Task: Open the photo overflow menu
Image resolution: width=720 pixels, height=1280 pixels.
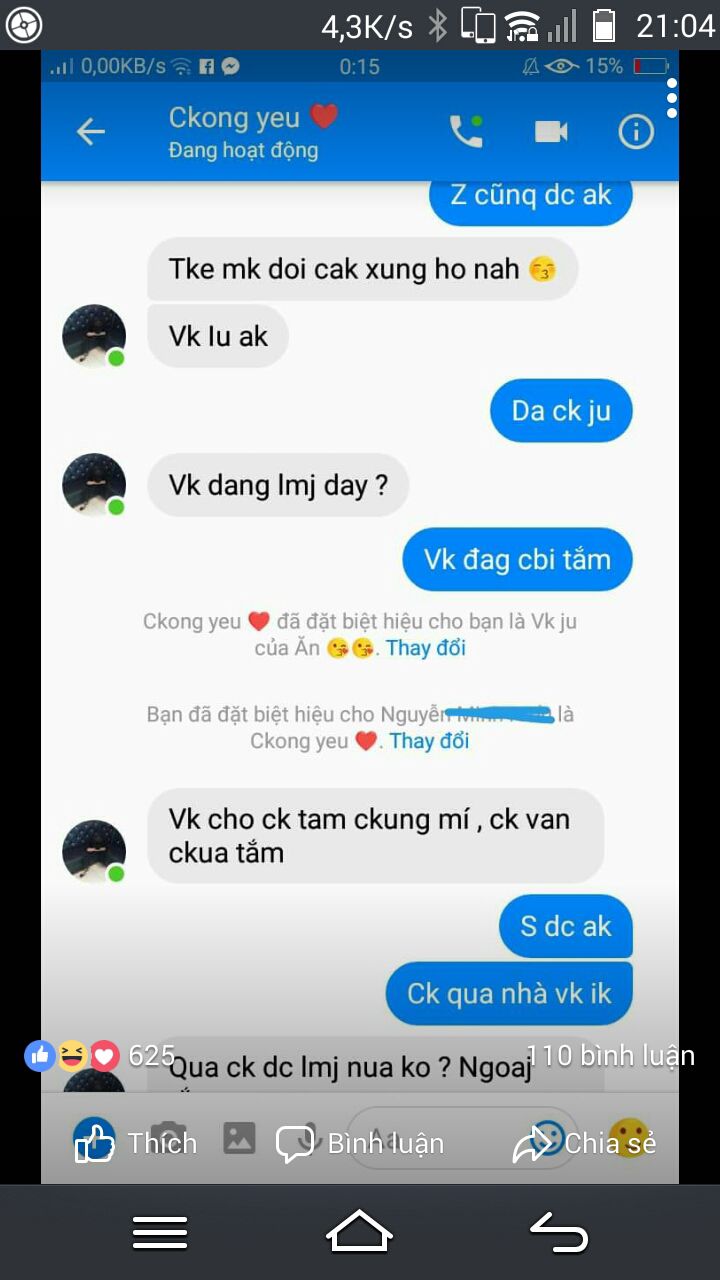Action: (672, 99)
